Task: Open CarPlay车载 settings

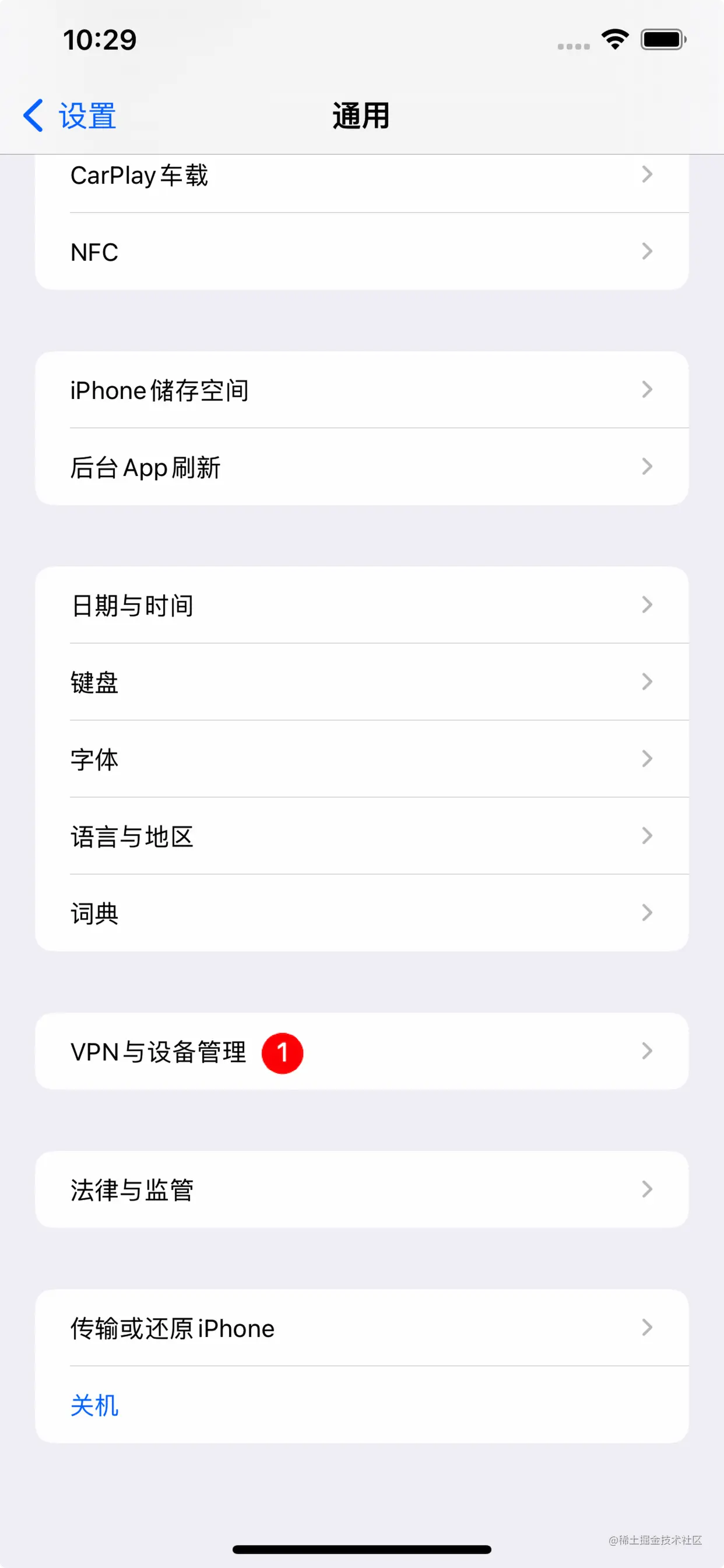Action: pyautogui.click(x=361, y=177)
